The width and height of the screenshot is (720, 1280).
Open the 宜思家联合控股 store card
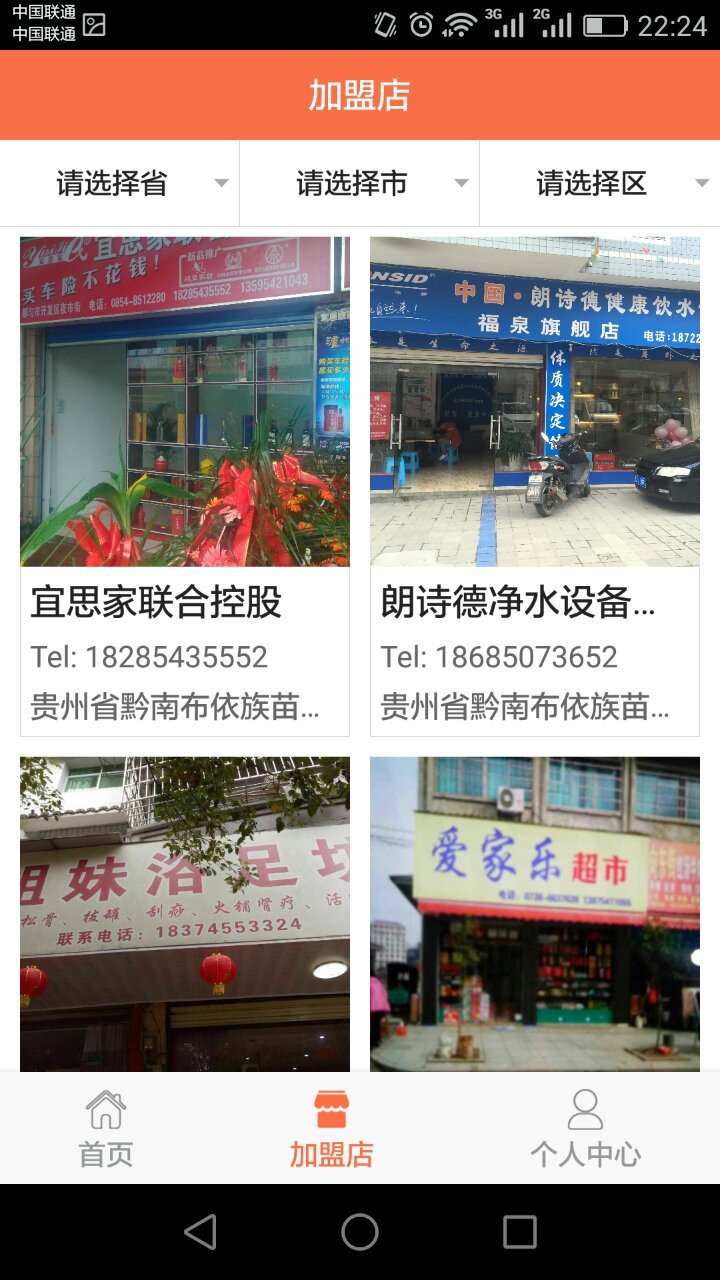click(185, 486)
